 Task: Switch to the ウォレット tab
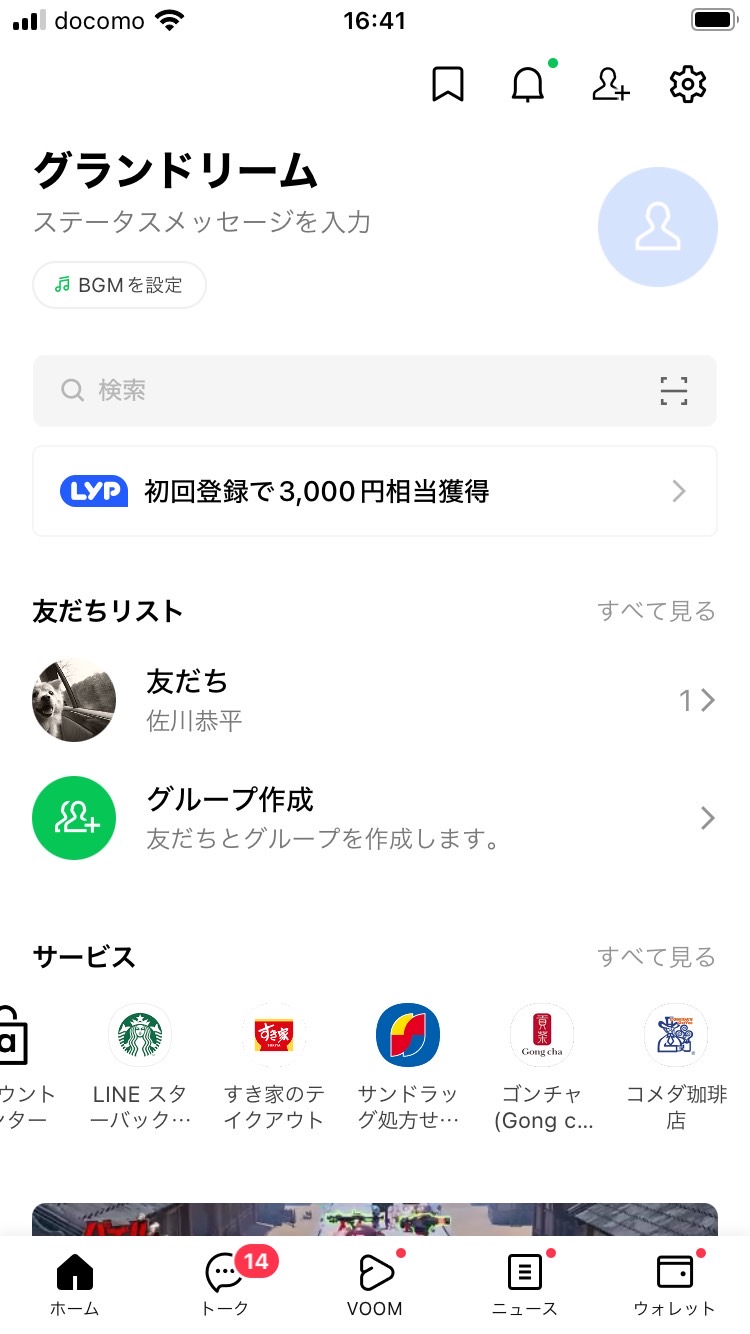(x=674, y=1284)
